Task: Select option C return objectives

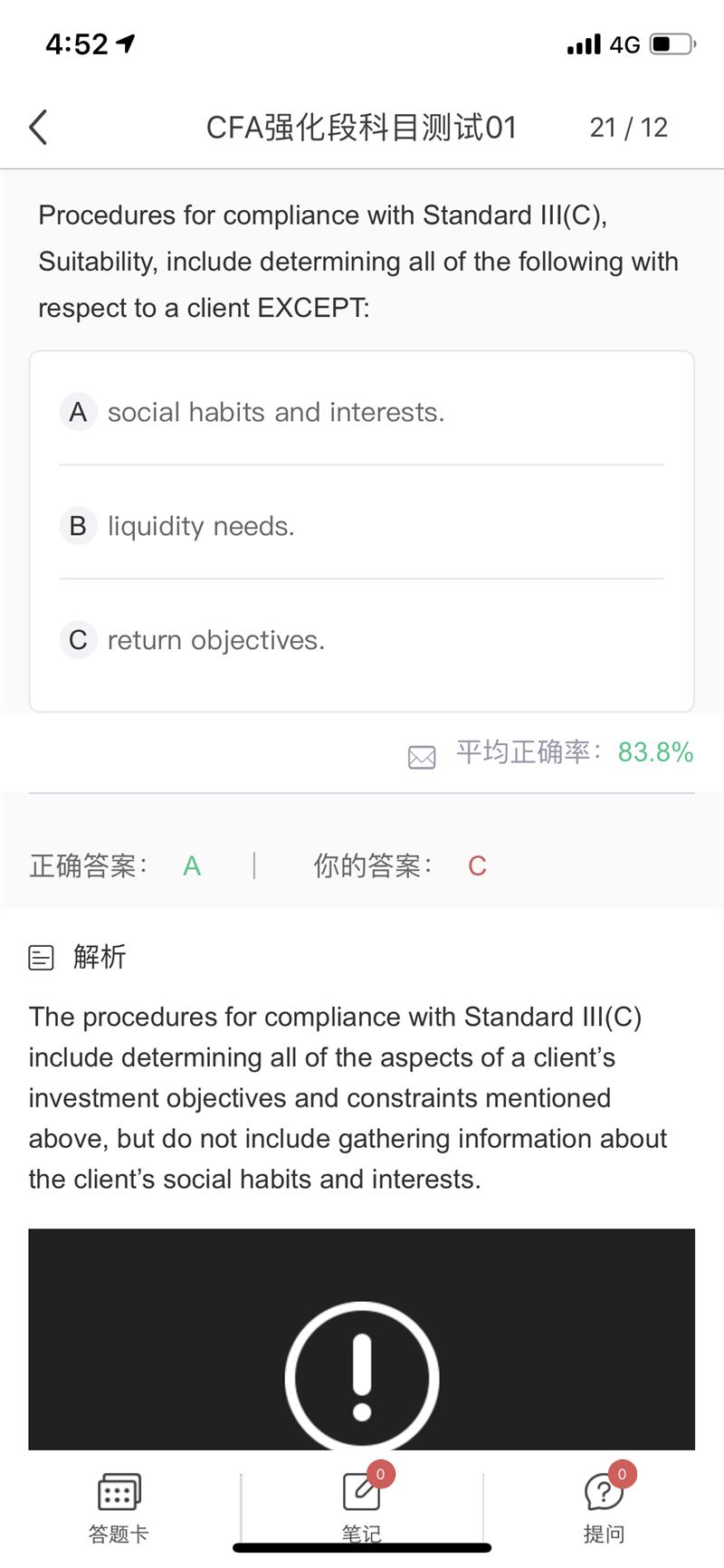Action: (x=362, y=639)
